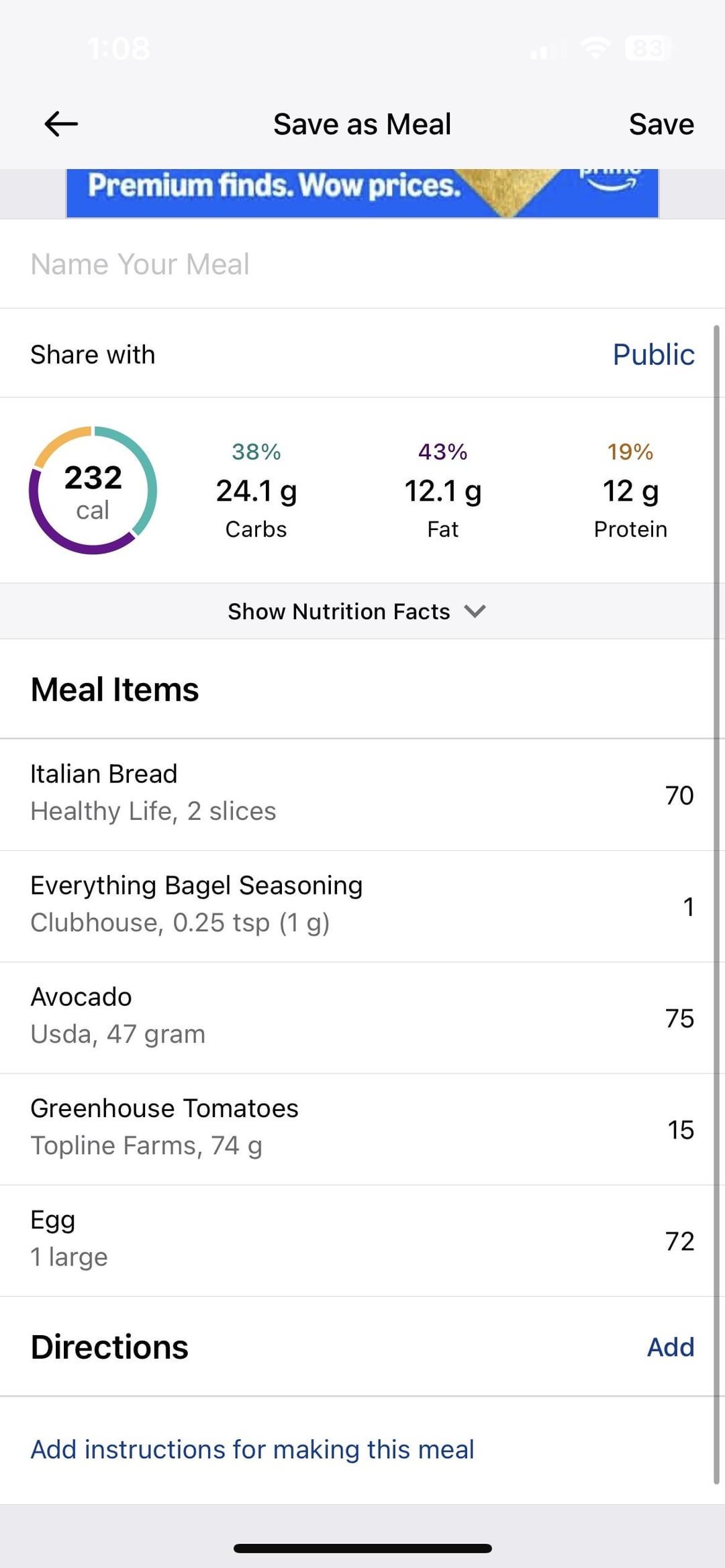725x1568 pixels.
Task: Expand Show Nutrition Facts
Action: (356, 611)
